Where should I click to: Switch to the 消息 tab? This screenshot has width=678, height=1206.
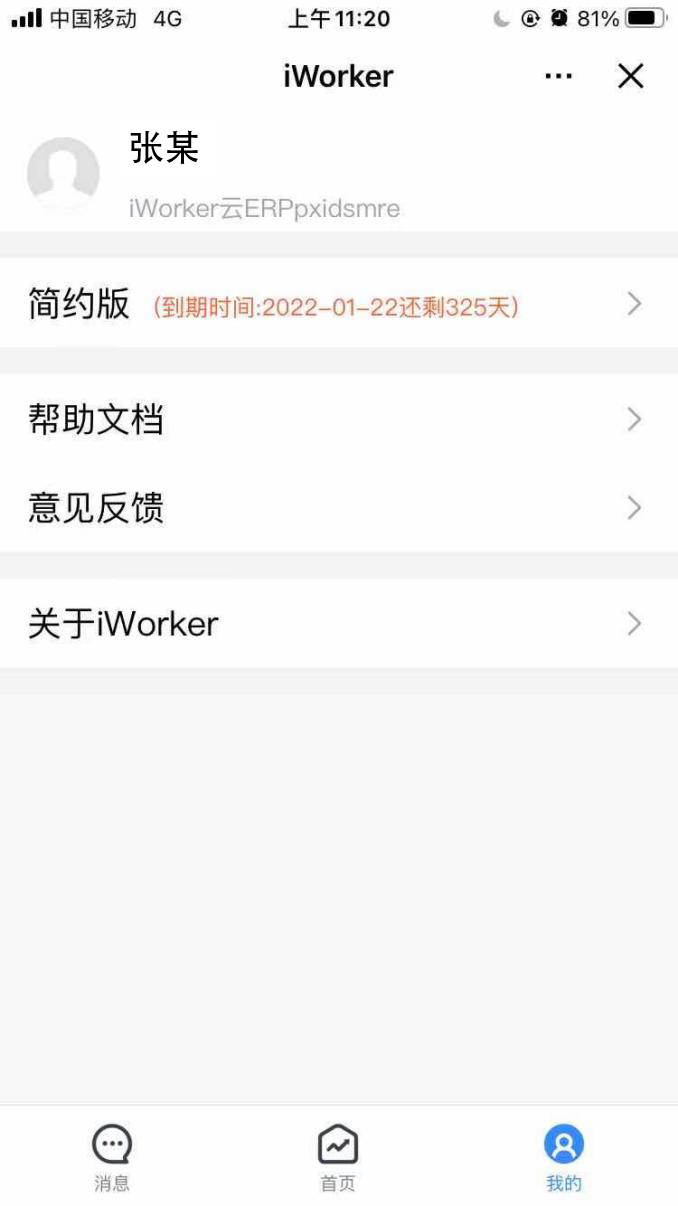(x=112, y=1156)
